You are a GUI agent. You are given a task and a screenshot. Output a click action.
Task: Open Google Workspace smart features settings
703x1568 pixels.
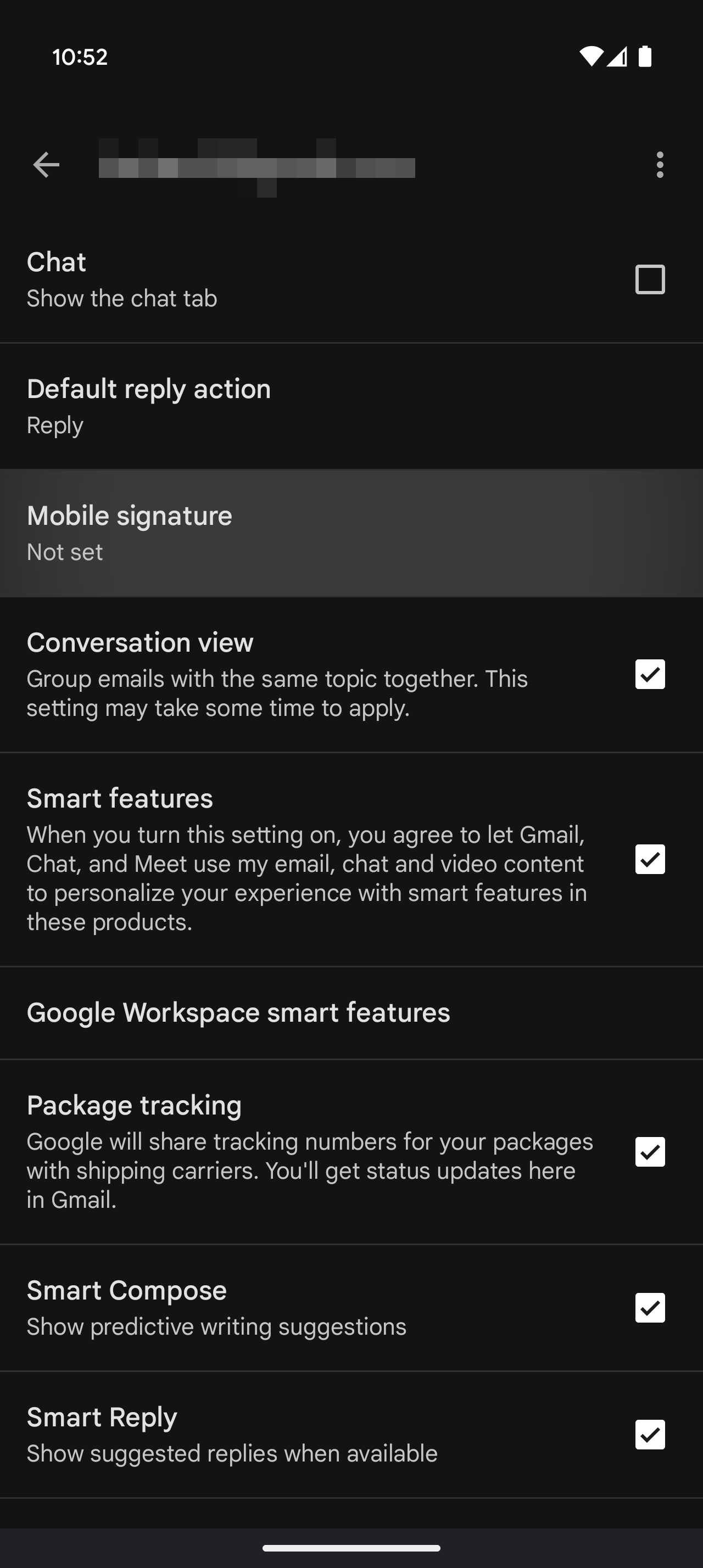click(238, 1012)
